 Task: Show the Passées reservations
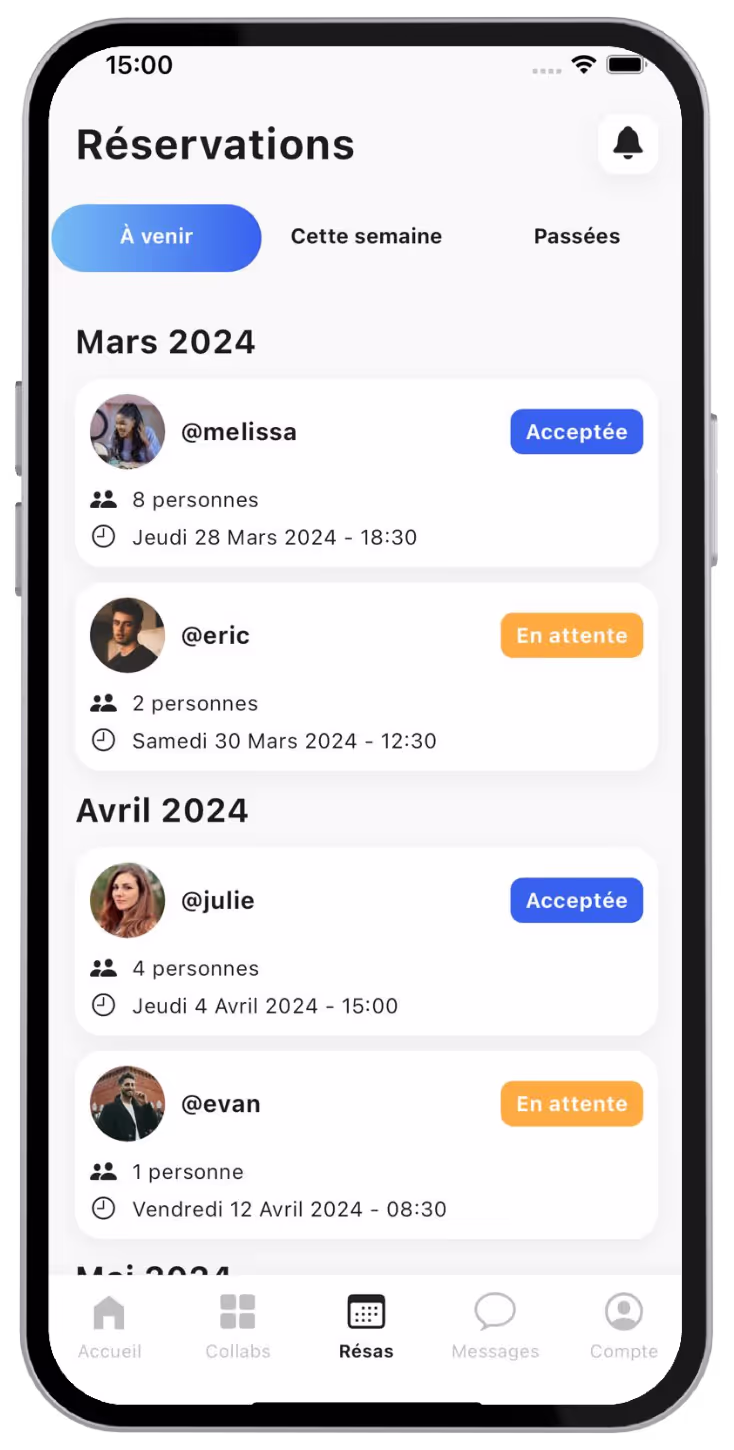(576, 237)
